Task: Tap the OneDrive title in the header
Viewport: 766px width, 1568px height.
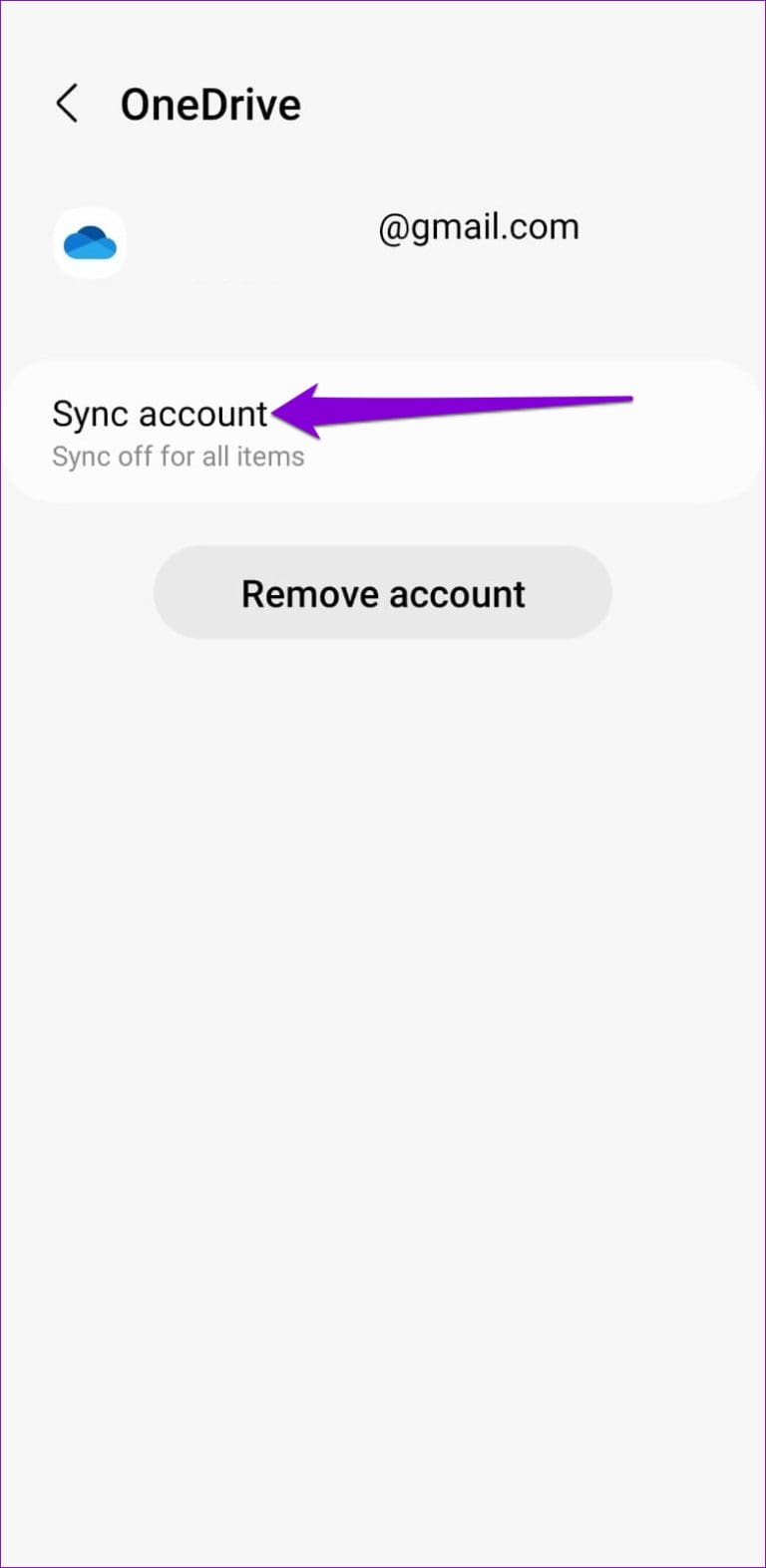Action: click(210, 103)
